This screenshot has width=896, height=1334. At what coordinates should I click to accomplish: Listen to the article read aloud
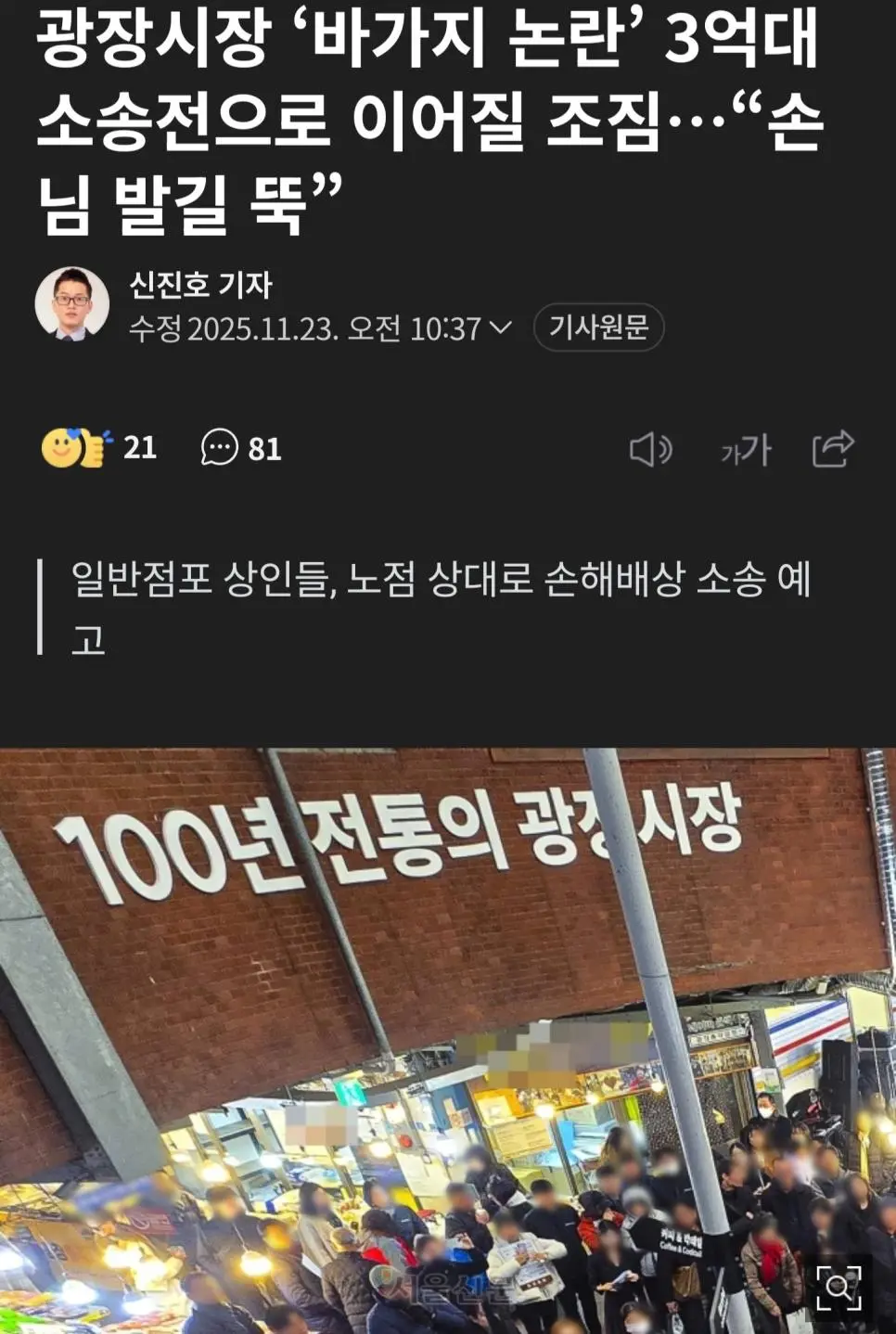[x=650, y=449]
